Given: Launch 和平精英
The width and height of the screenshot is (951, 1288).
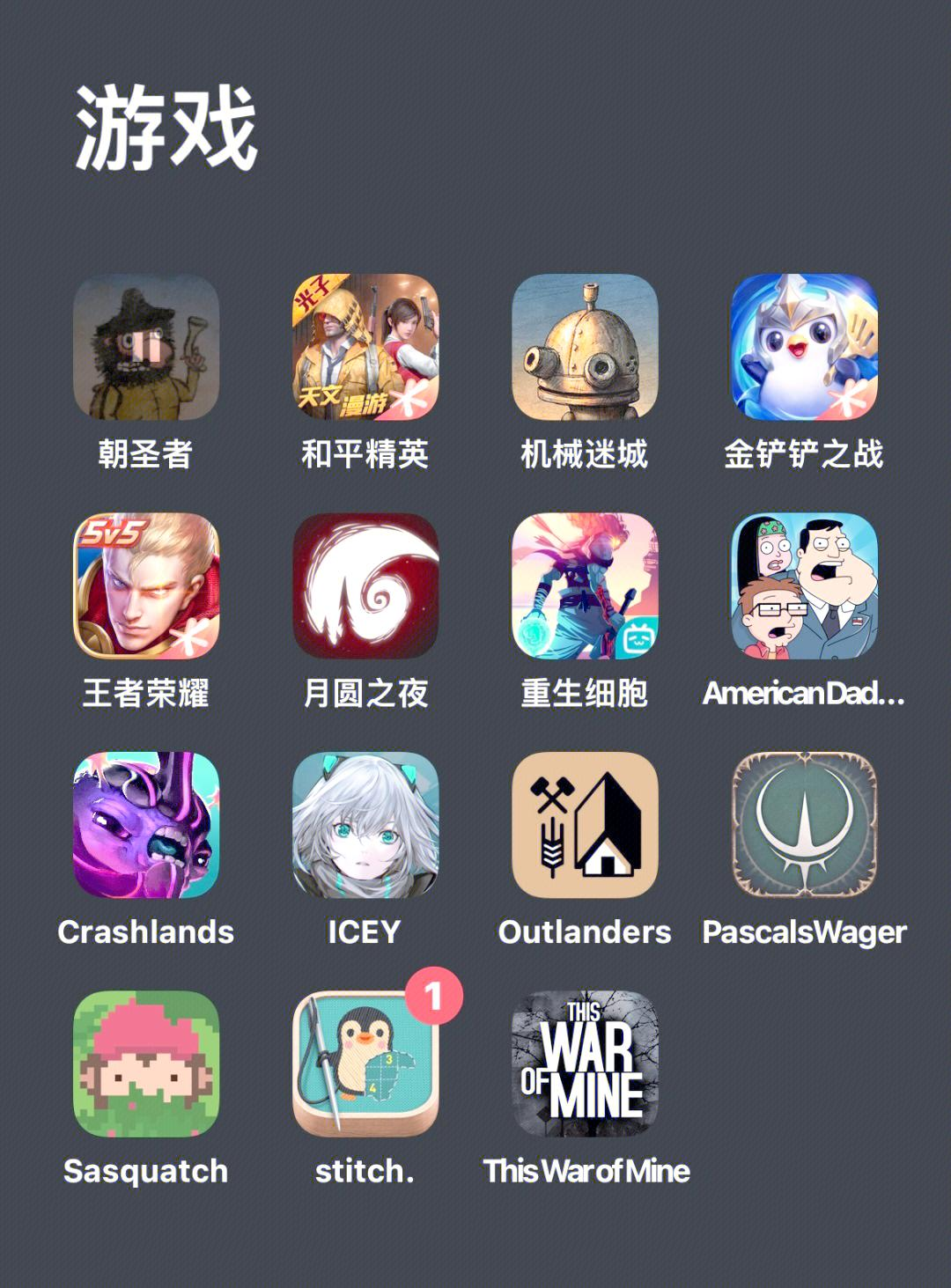Looking at the screenshot, I should pyautogui.click(x=365, y=347).
